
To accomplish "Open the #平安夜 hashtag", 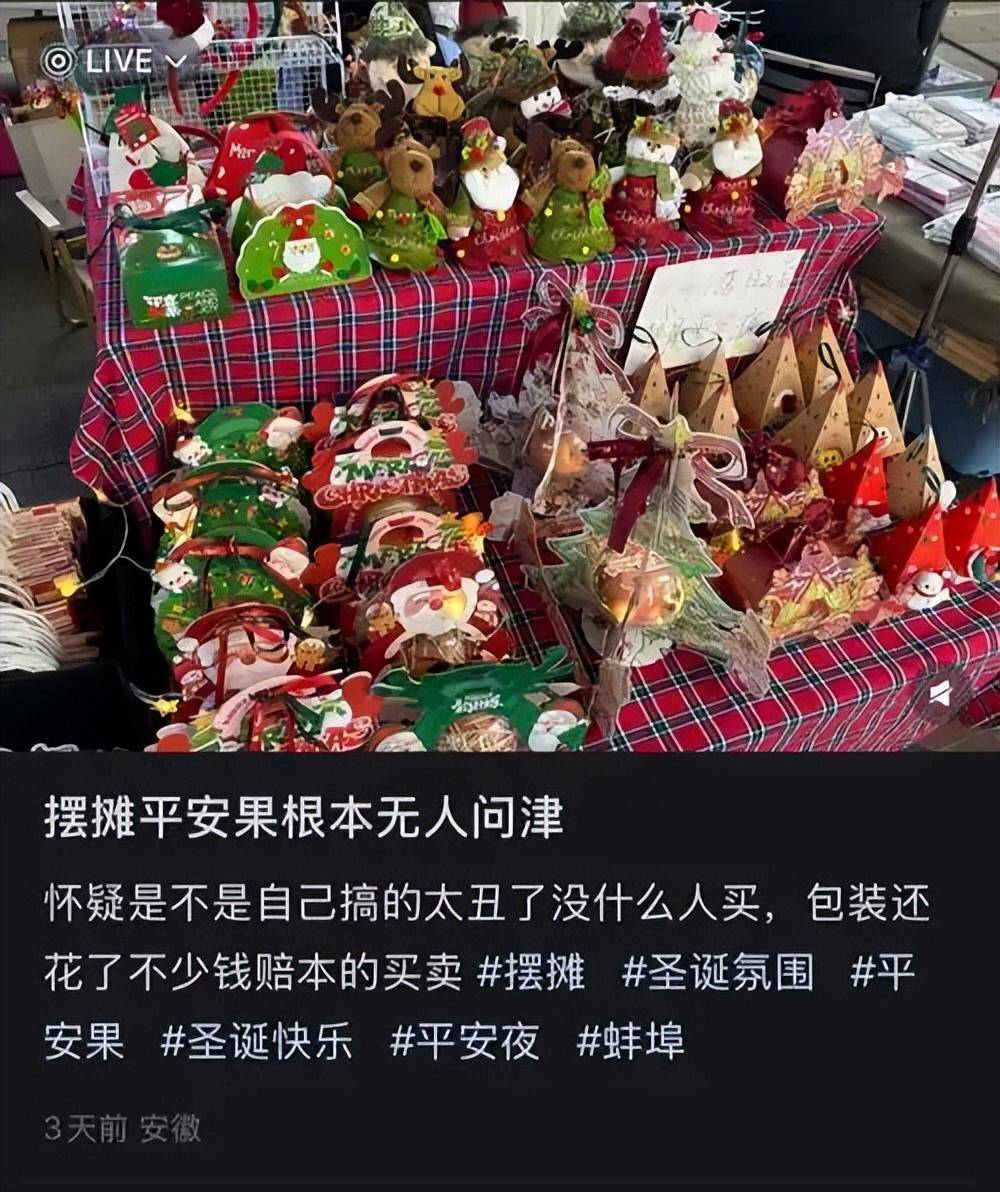I will pyautogui.click(x=464, y=1042).
